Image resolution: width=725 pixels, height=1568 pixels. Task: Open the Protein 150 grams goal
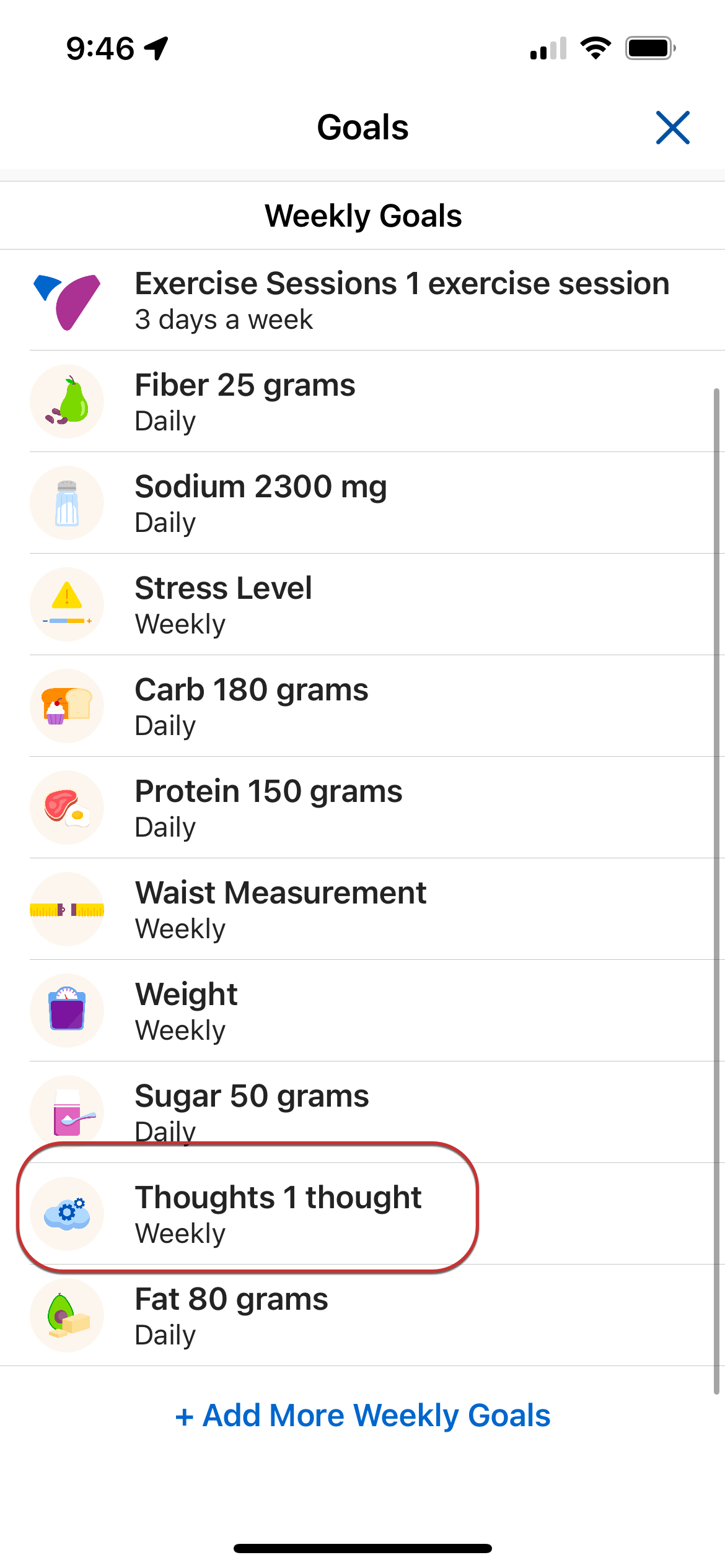pos(362,808)
